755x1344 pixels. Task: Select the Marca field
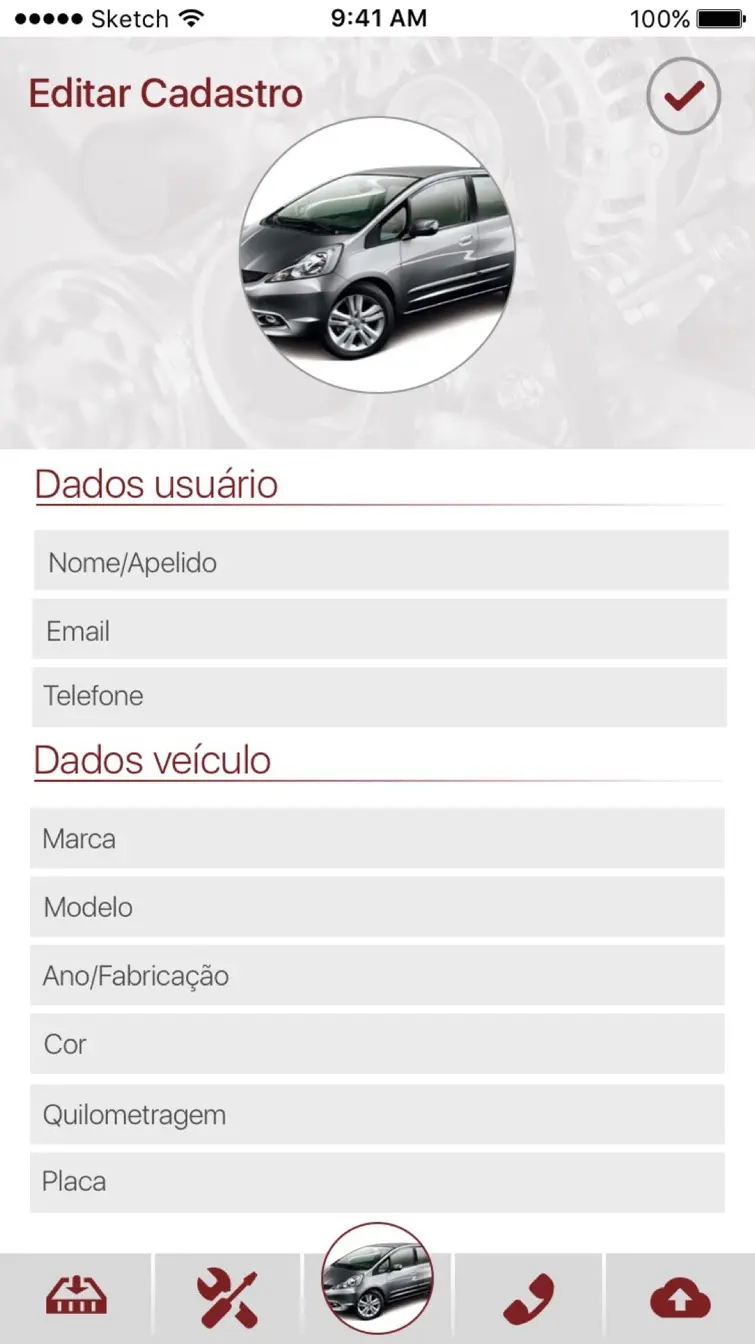pyautogui.click(x=377, y=838)
